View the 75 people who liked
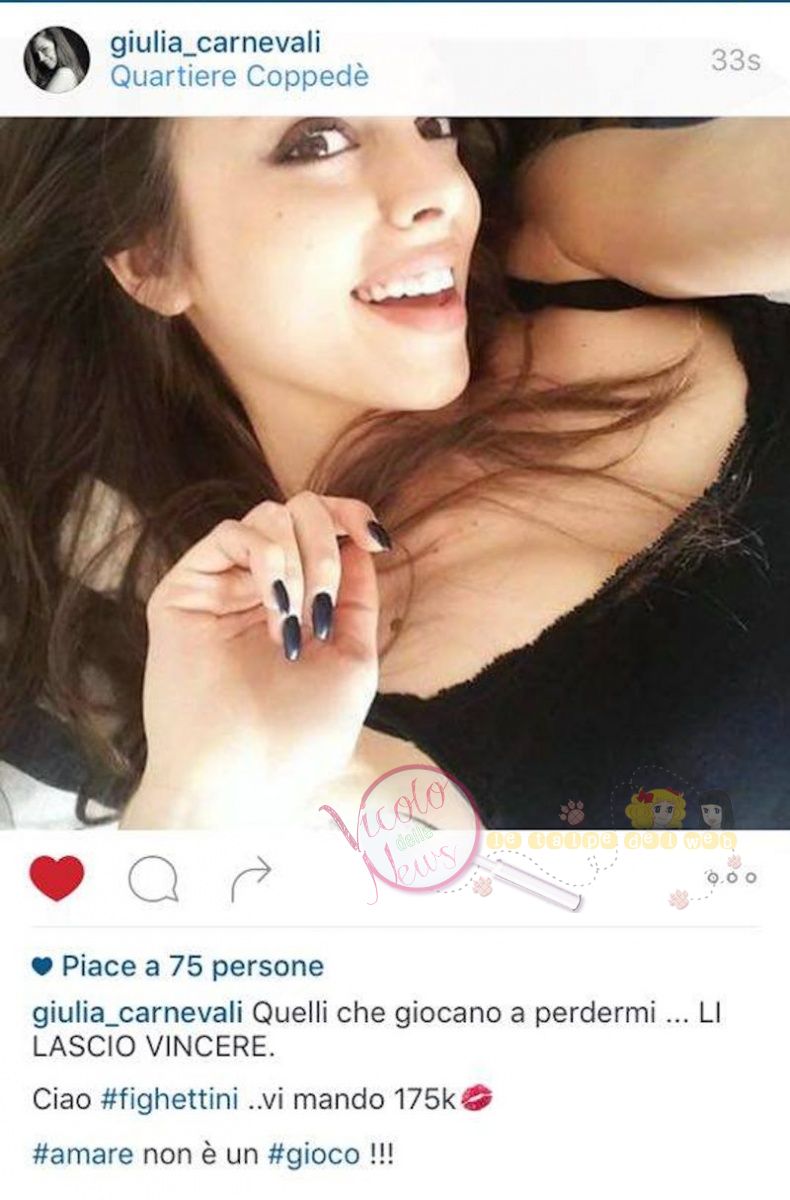This screenshot has width=790, height=1200. [x=192, y=966]
